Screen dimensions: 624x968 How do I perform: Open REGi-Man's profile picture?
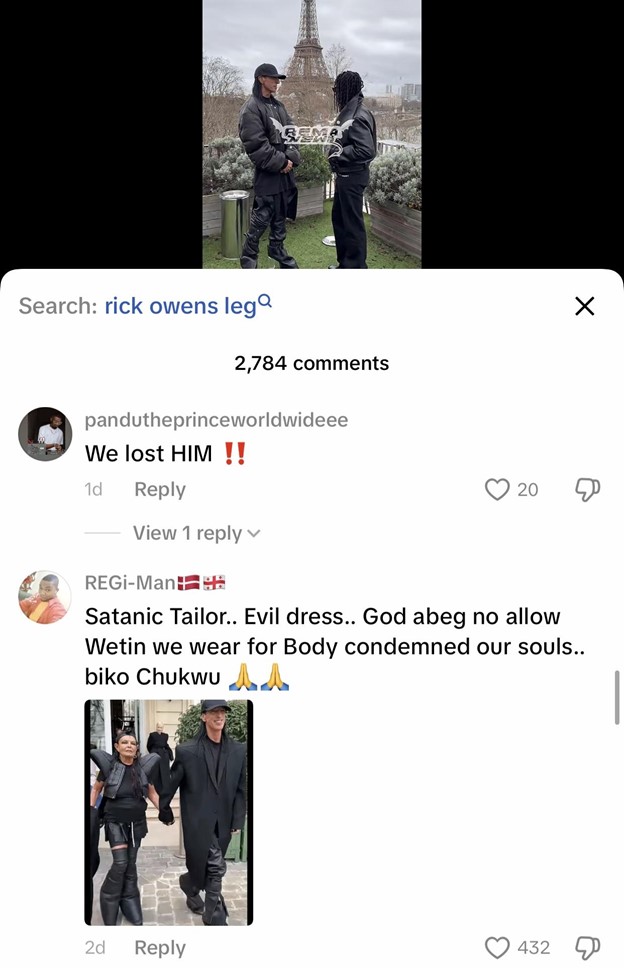point(45,597)
